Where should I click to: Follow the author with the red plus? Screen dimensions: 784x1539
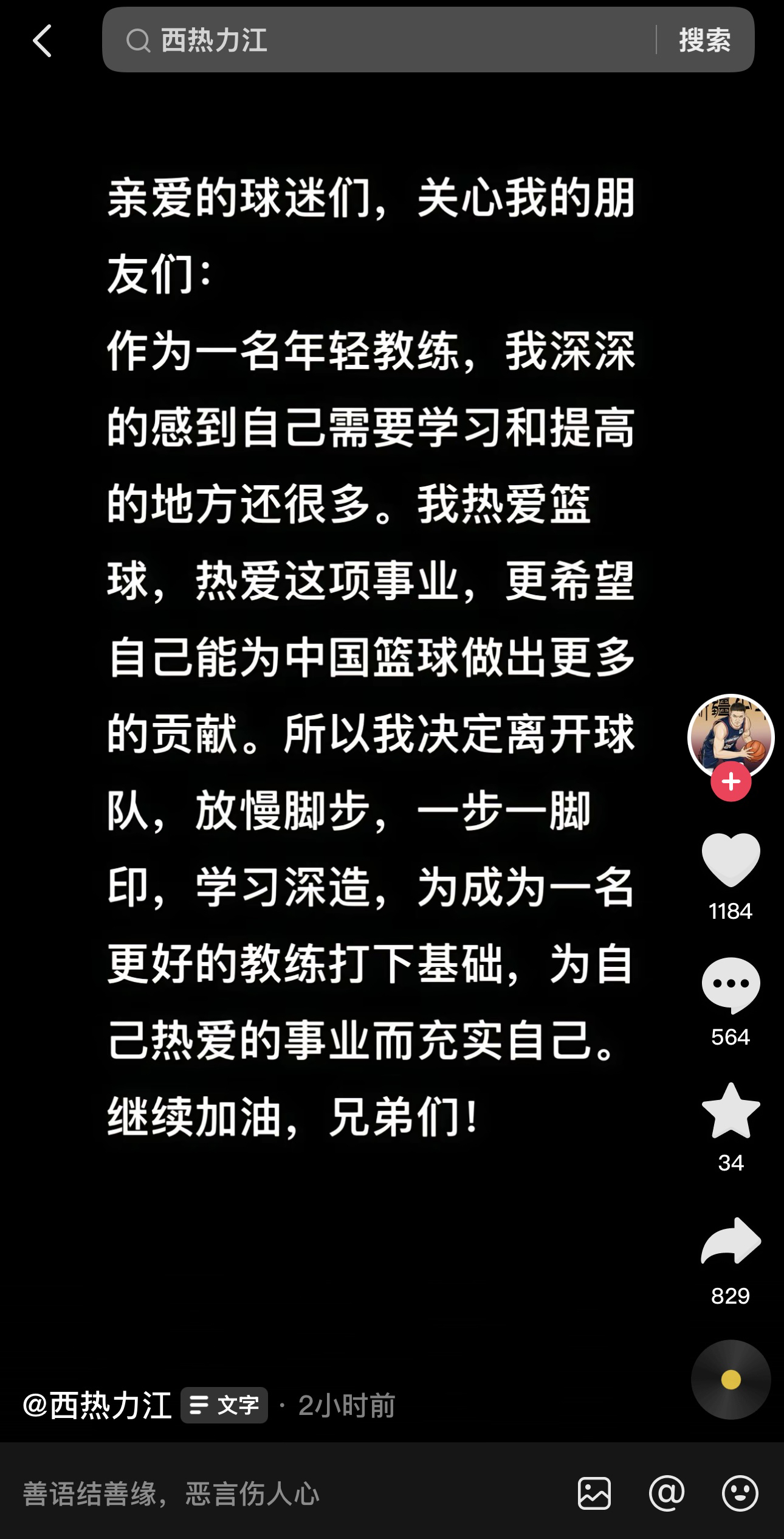point(731,782)
